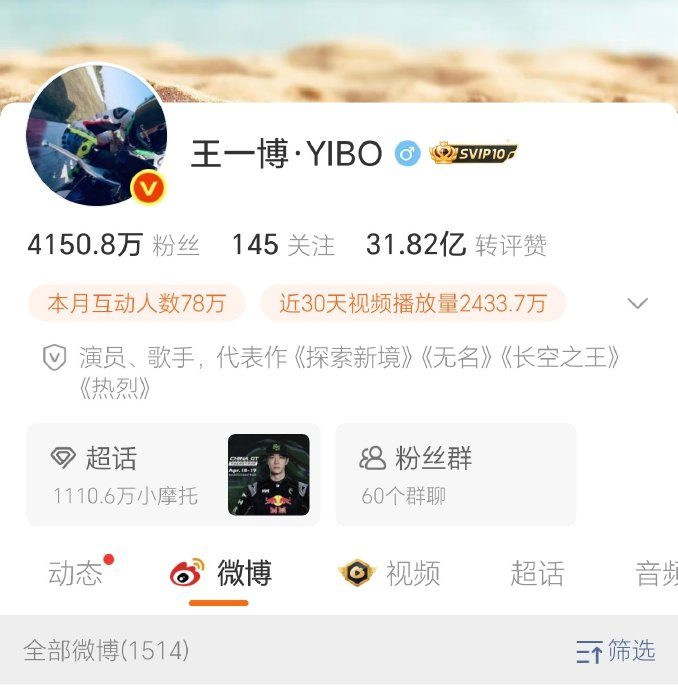
Task: Go to the 超话 tab
Action: 537,573
